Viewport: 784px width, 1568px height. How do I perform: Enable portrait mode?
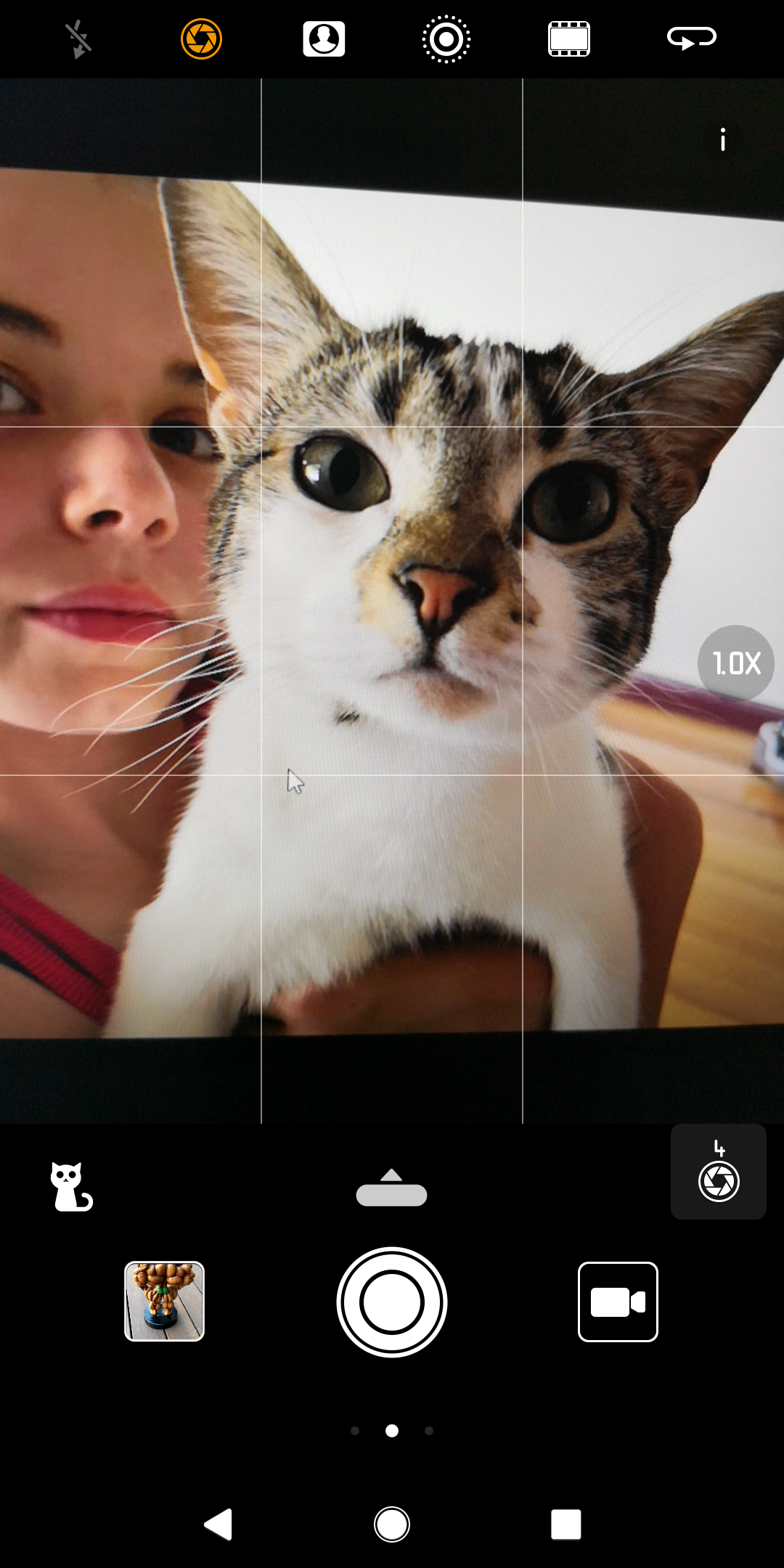click(324, 39)
